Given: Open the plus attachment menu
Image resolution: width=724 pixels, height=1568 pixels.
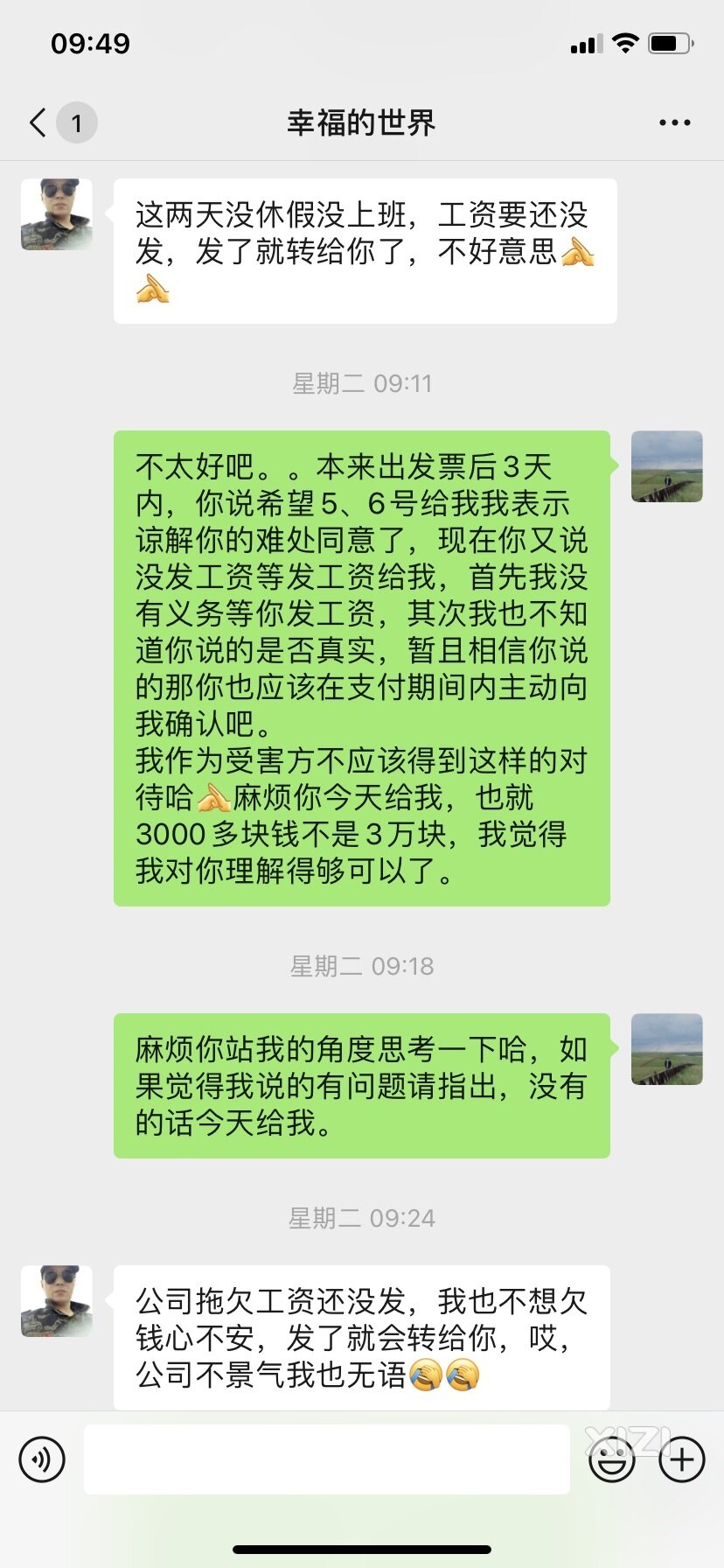Looking at the screenshot, I should [x=682, y=1459].
